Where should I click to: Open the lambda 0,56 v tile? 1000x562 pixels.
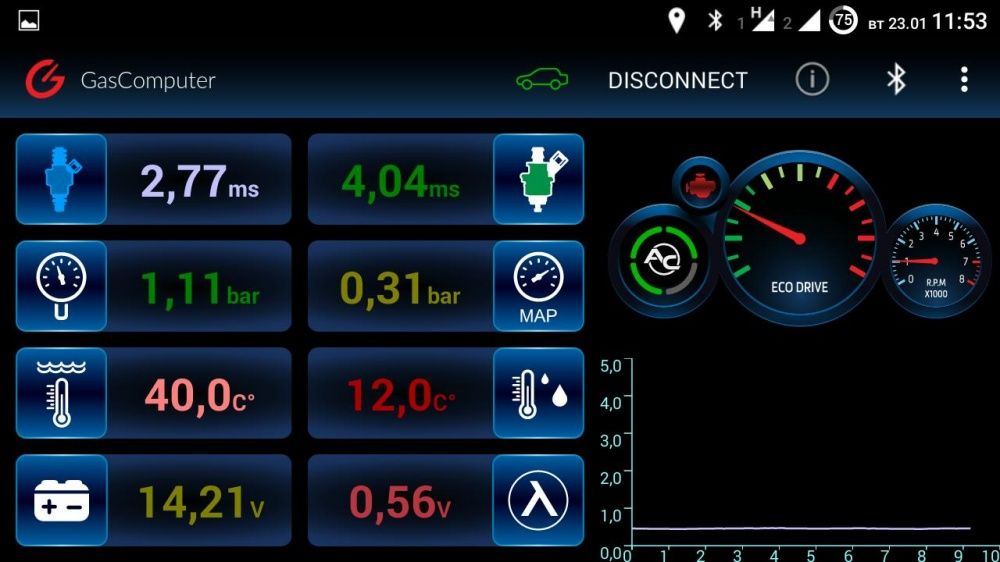click(445, 501)
